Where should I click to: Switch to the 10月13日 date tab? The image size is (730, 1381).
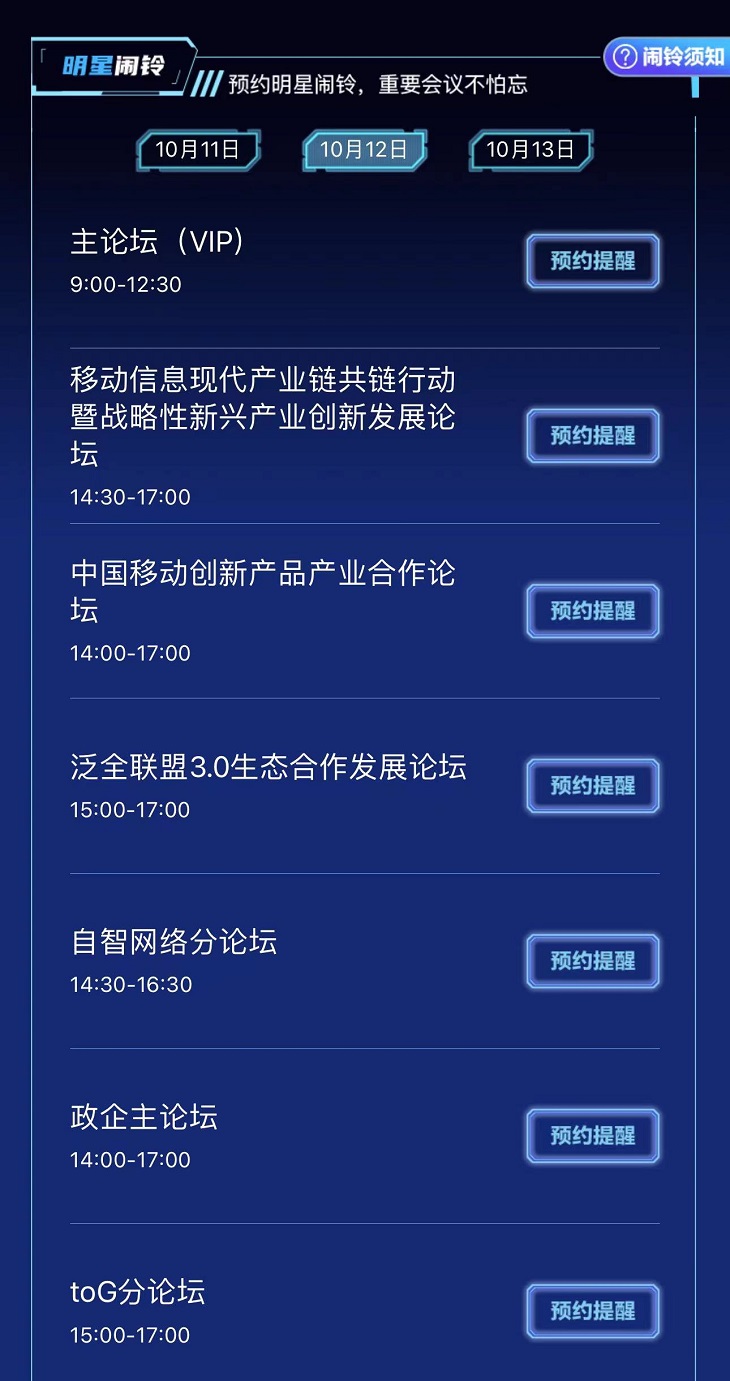(530, 150)
